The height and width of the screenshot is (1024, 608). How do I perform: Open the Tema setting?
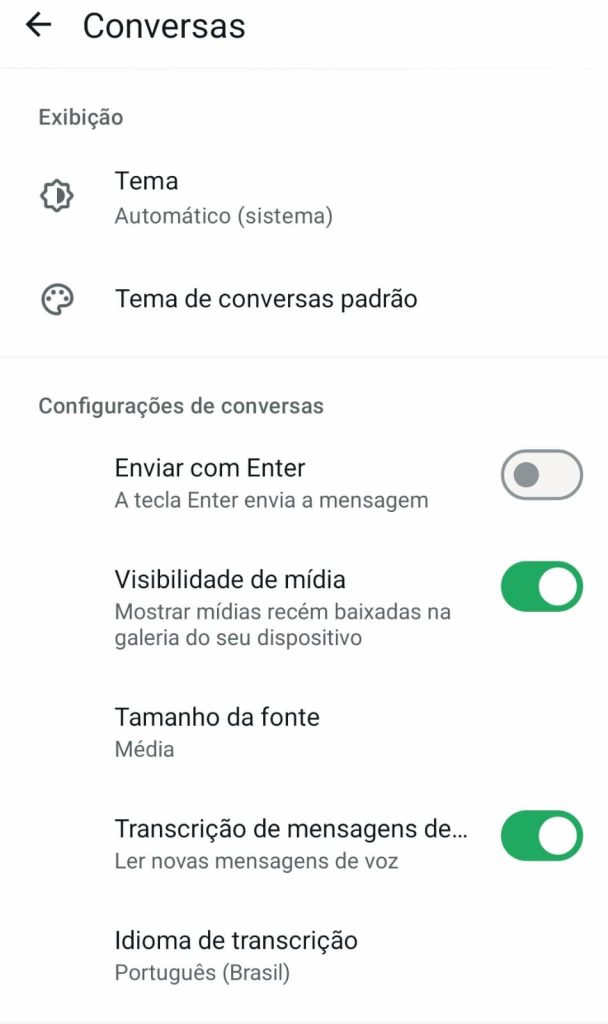coord(304,197)
